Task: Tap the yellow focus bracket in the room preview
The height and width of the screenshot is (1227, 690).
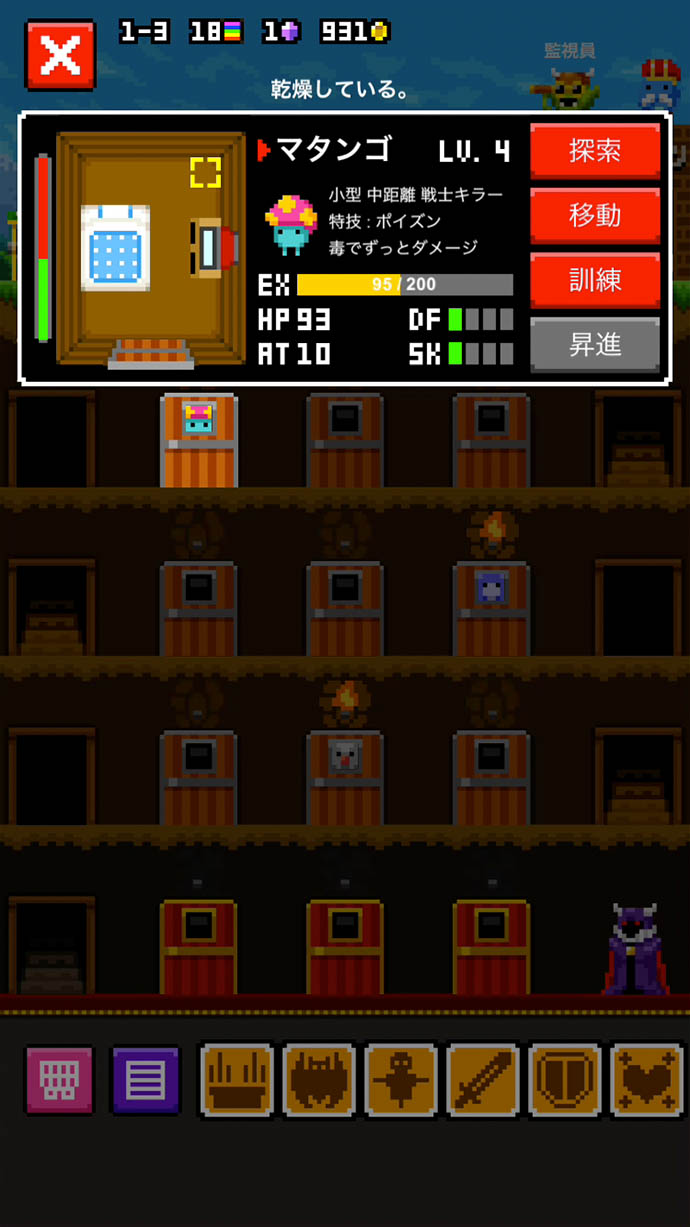Action: click(205, 172)
